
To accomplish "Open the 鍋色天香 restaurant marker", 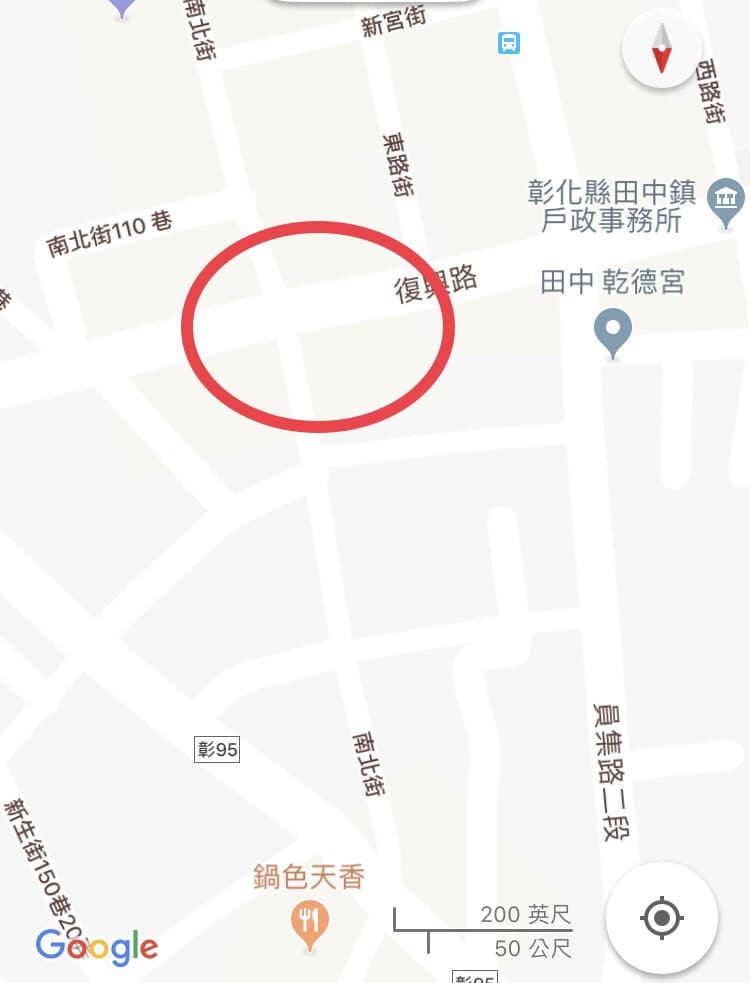I will 310,921.
